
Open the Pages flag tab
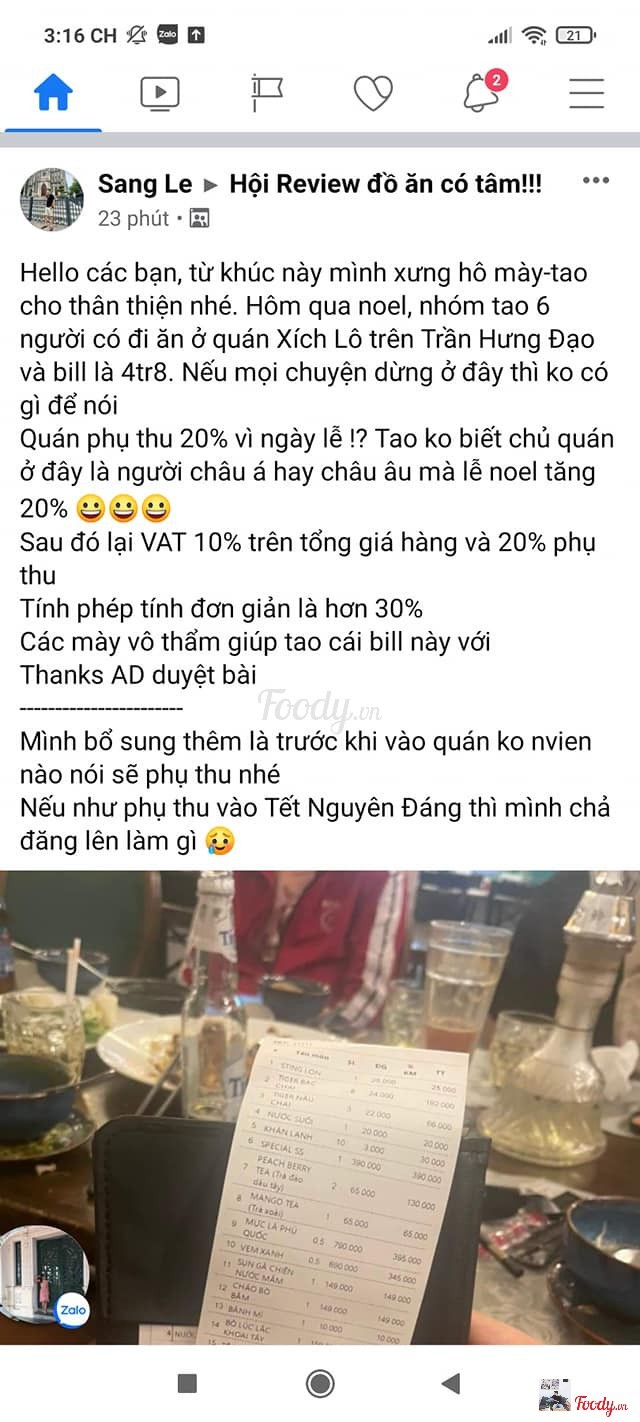266,93
